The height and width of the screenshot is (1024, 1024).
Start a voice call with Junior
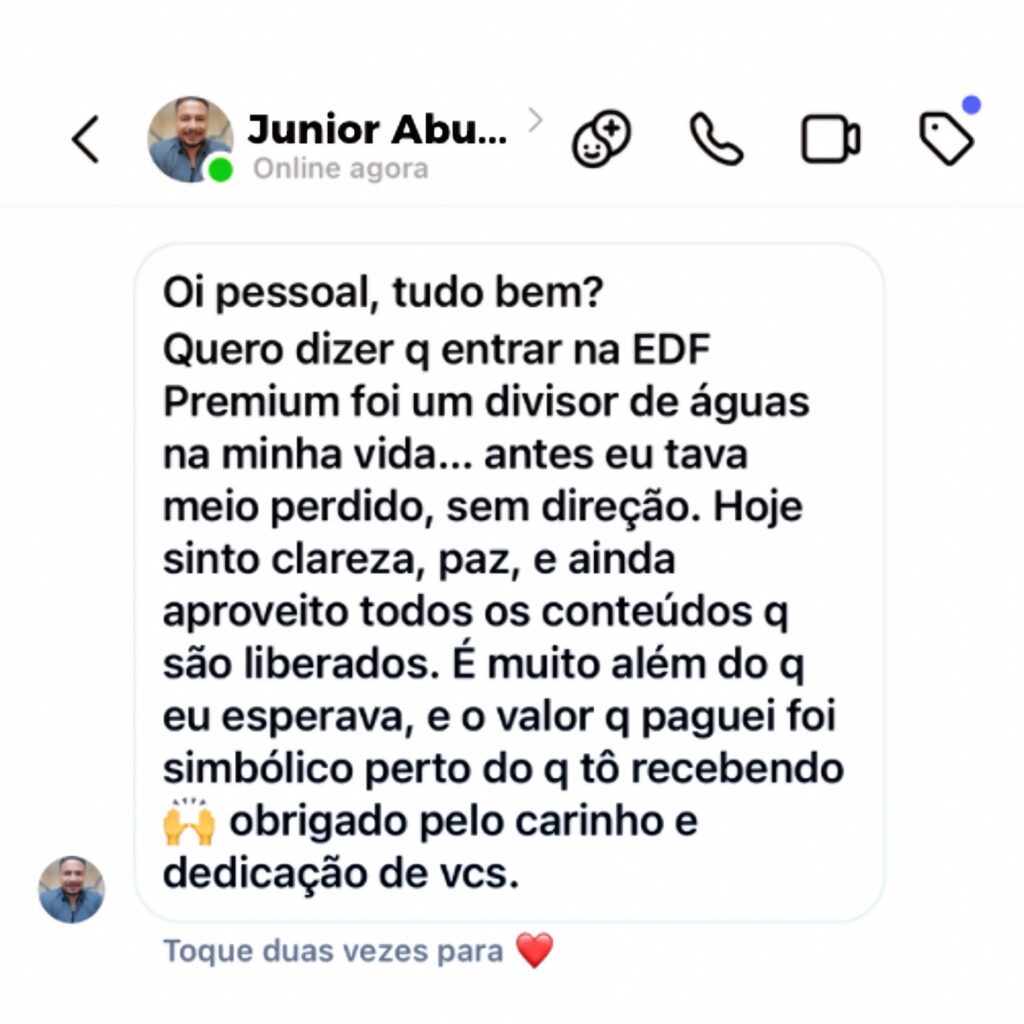(x=716, y=139)
